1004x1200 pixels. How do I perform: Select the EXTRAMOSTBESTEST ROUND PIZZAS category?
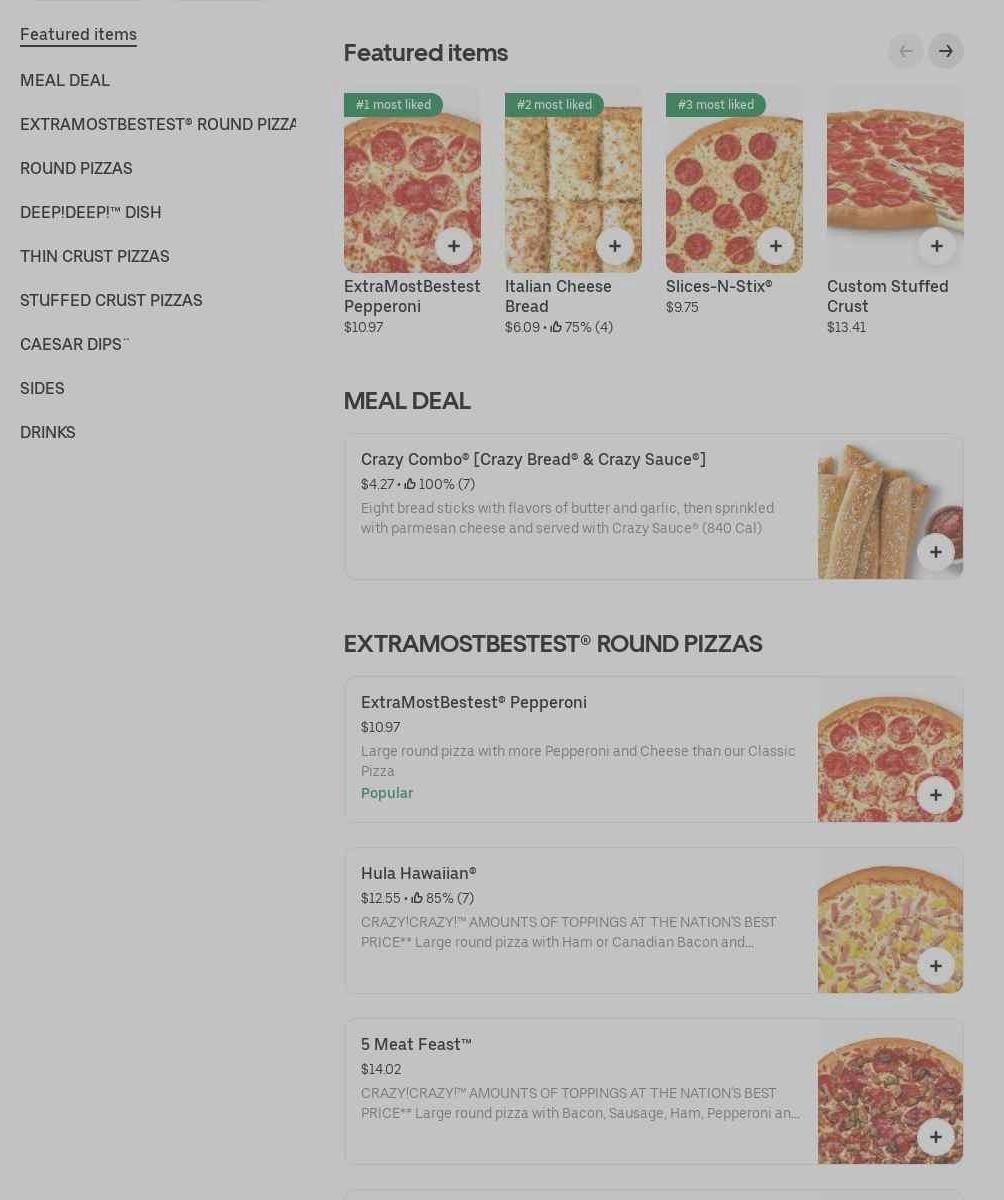pyautogui.click(x=157, y=124)
